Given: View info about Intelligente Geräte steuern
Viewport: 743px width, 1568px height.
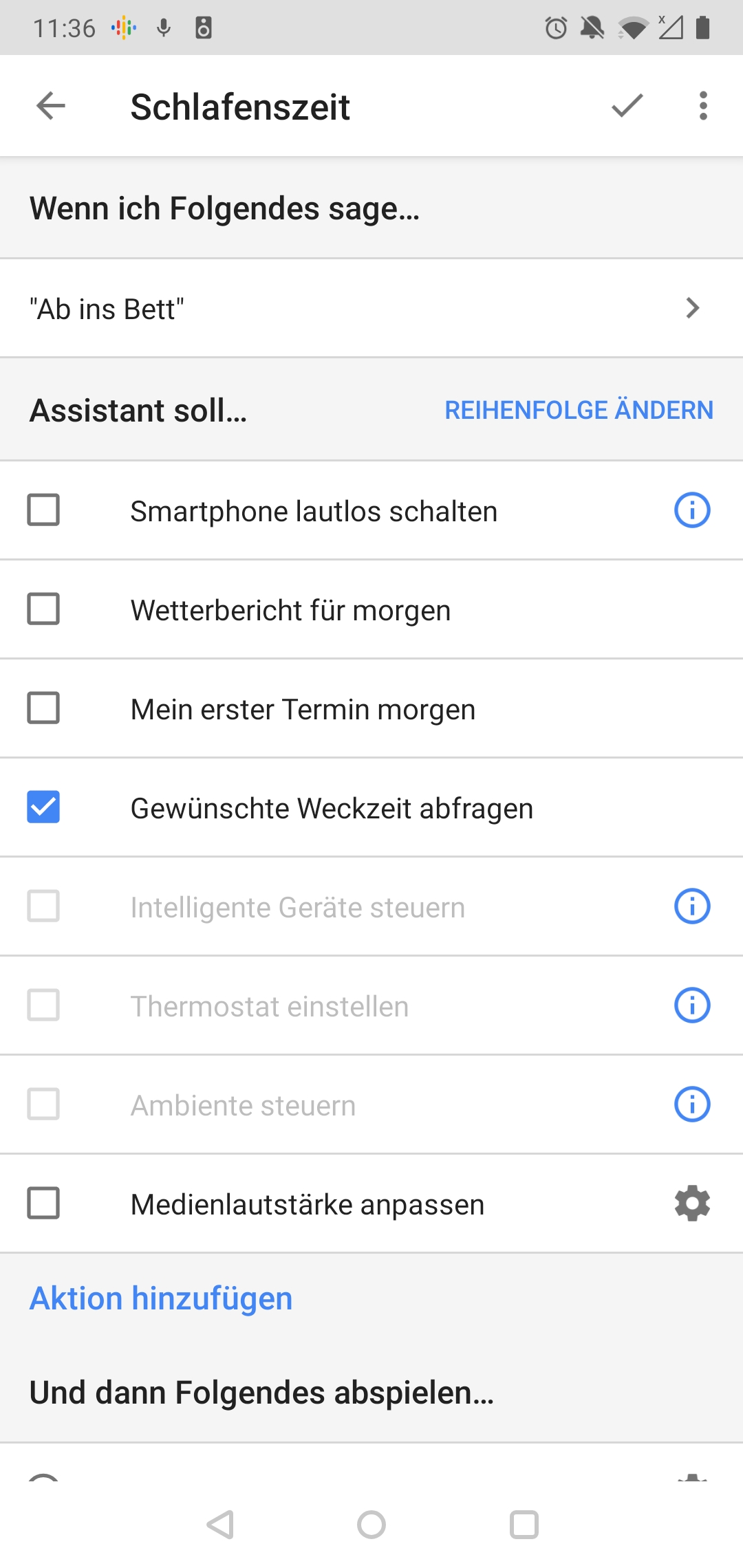Looking at the screenshot, I should (691, 906).
